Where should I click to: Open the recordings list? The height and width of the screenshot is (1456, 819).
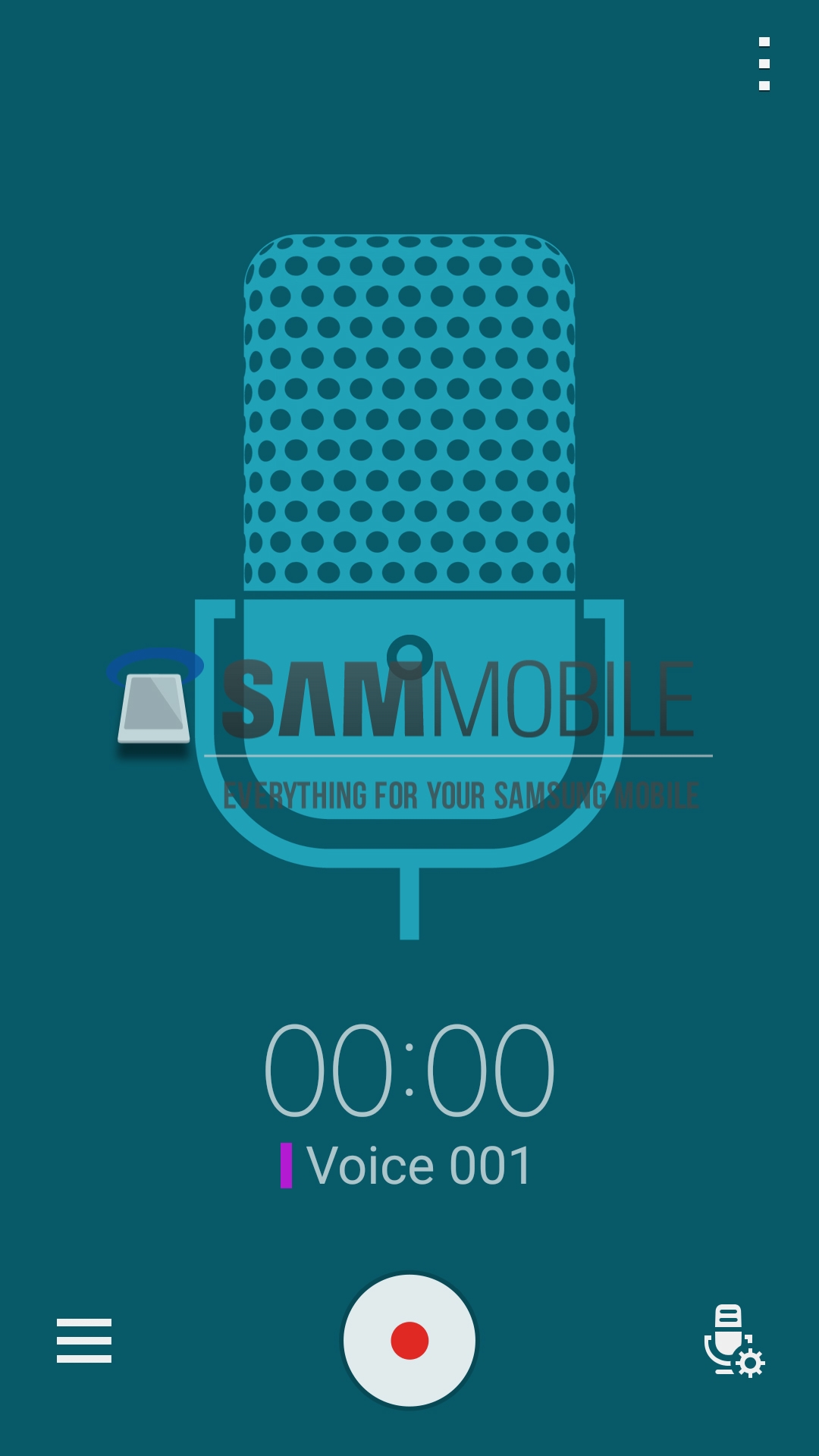84,1340
